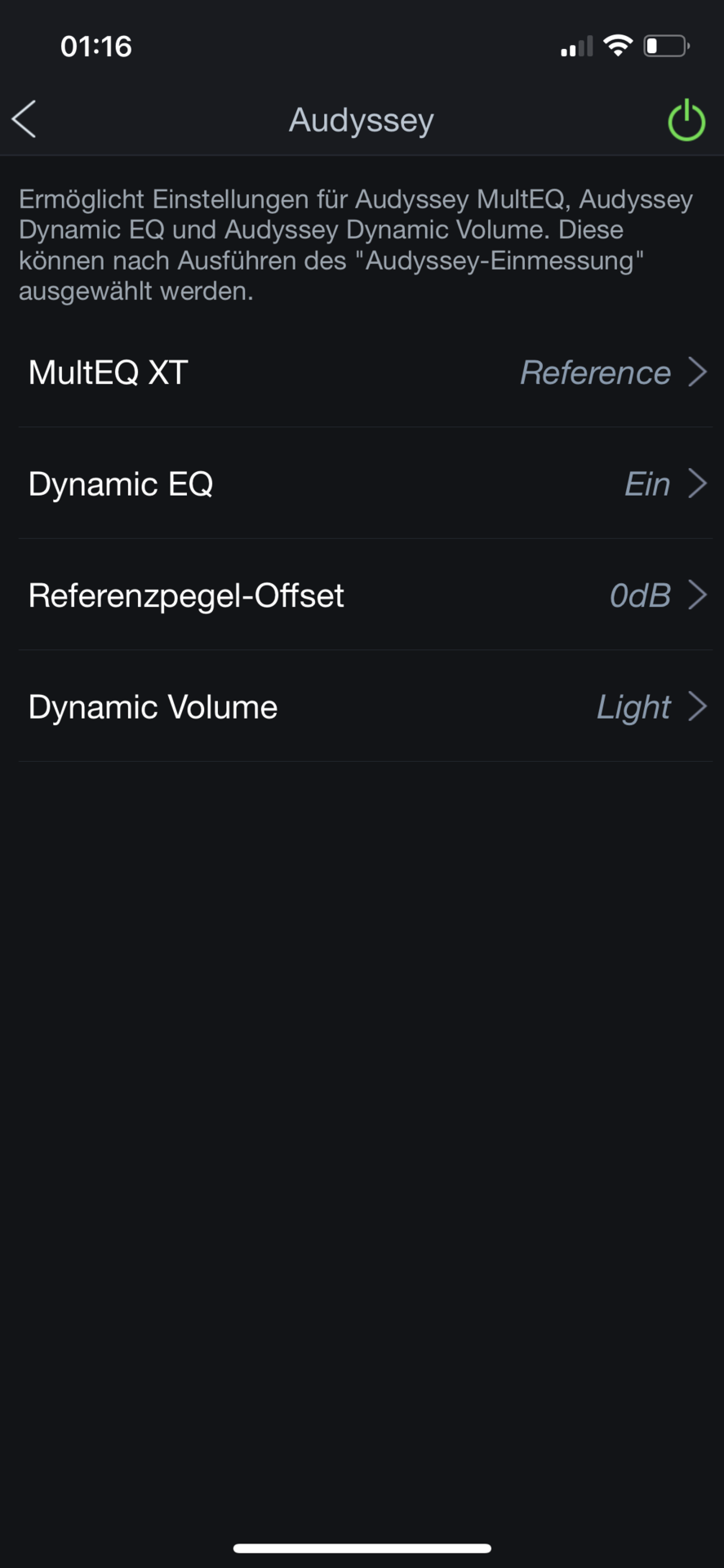Screen dimensions: 724x1568
Task: Open the MultEQ XT setting
Action: (366, 372)
